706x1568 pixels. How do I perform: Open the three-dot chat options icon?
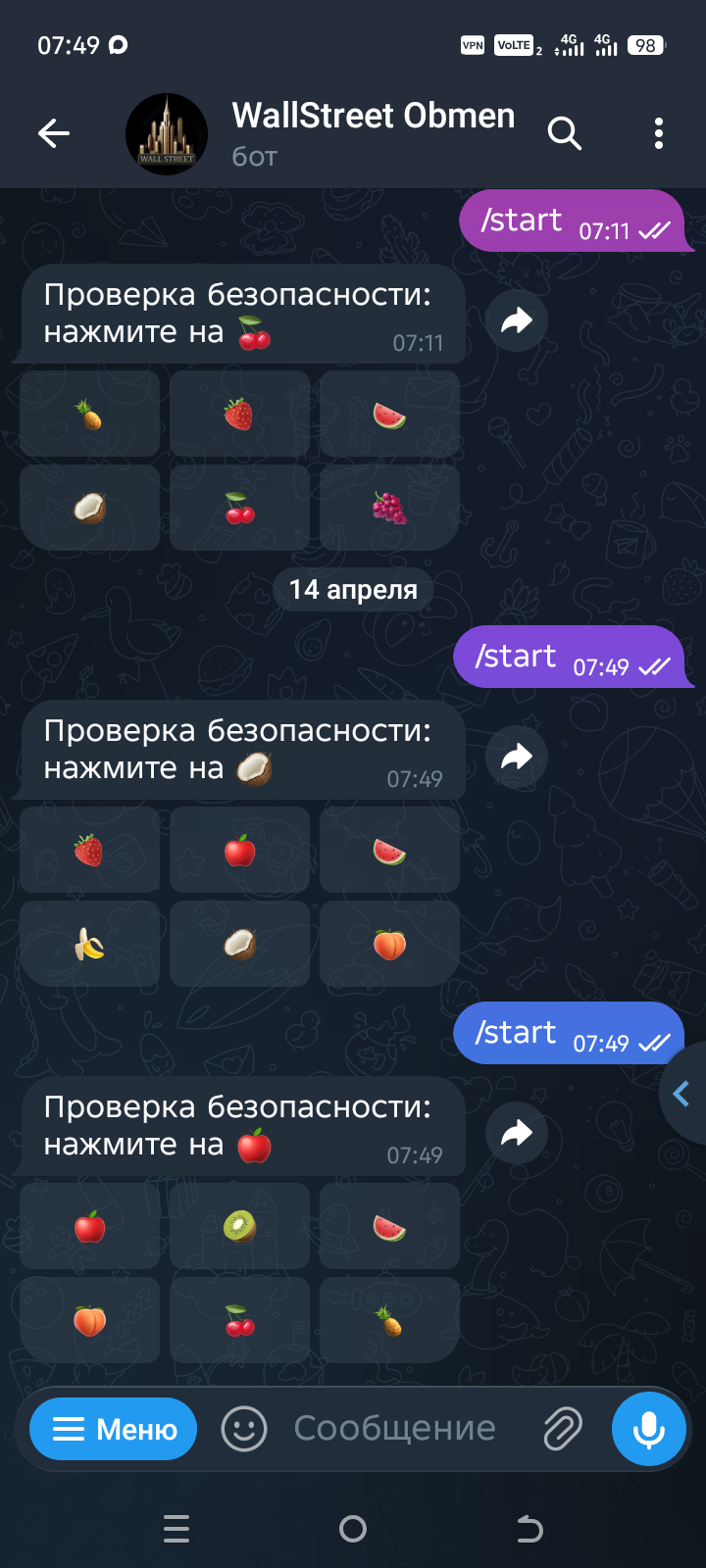(658, 133)
